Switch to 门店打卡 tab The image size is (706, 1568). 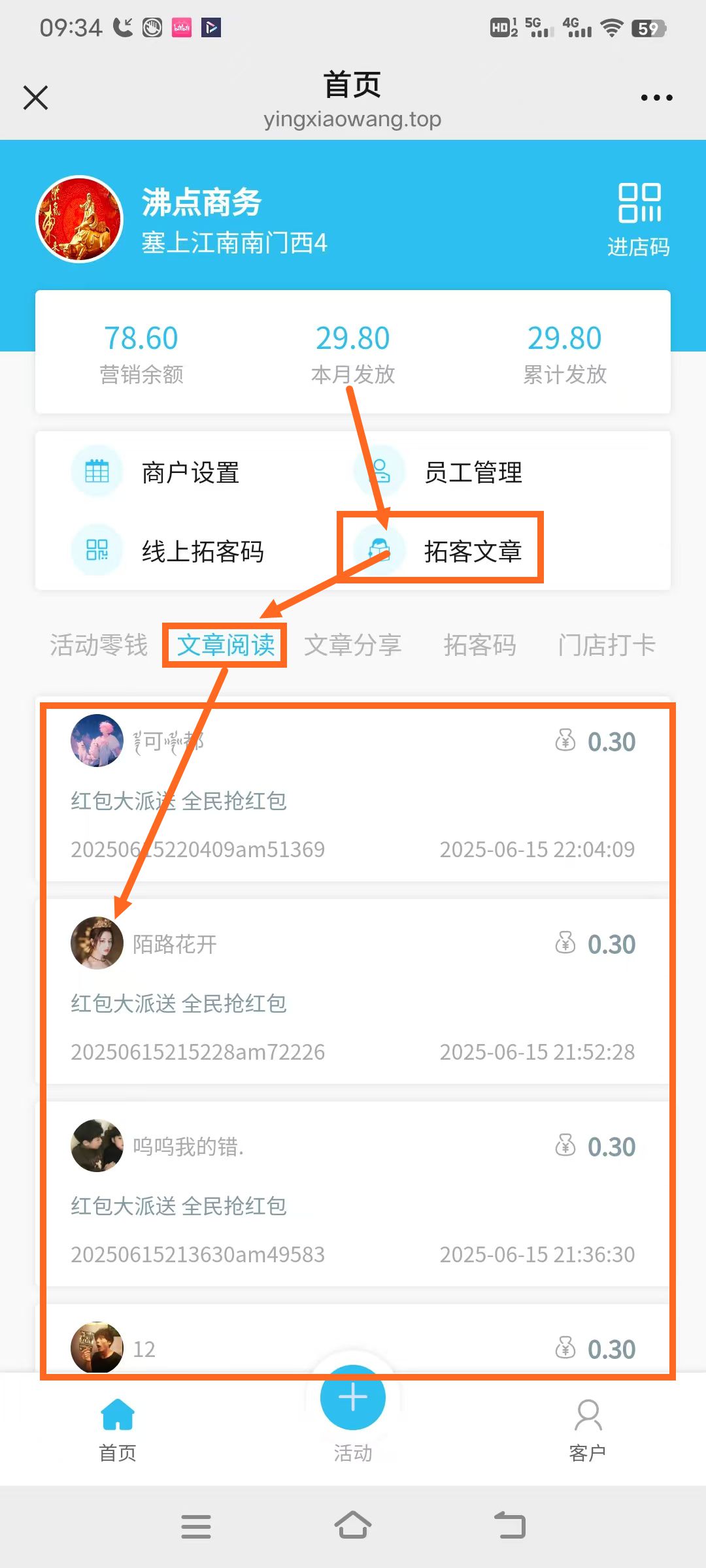tap(607, 645)
